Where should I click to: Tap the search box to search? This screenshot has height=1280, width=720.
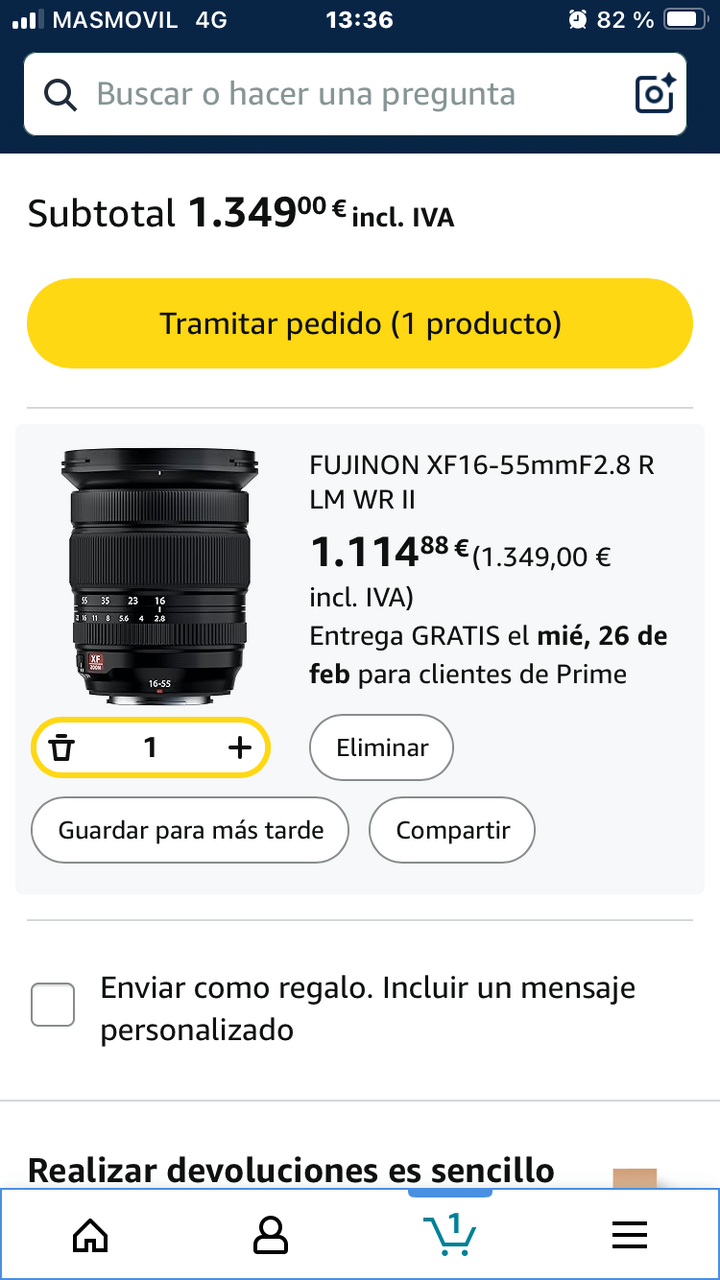pos(330,95)
